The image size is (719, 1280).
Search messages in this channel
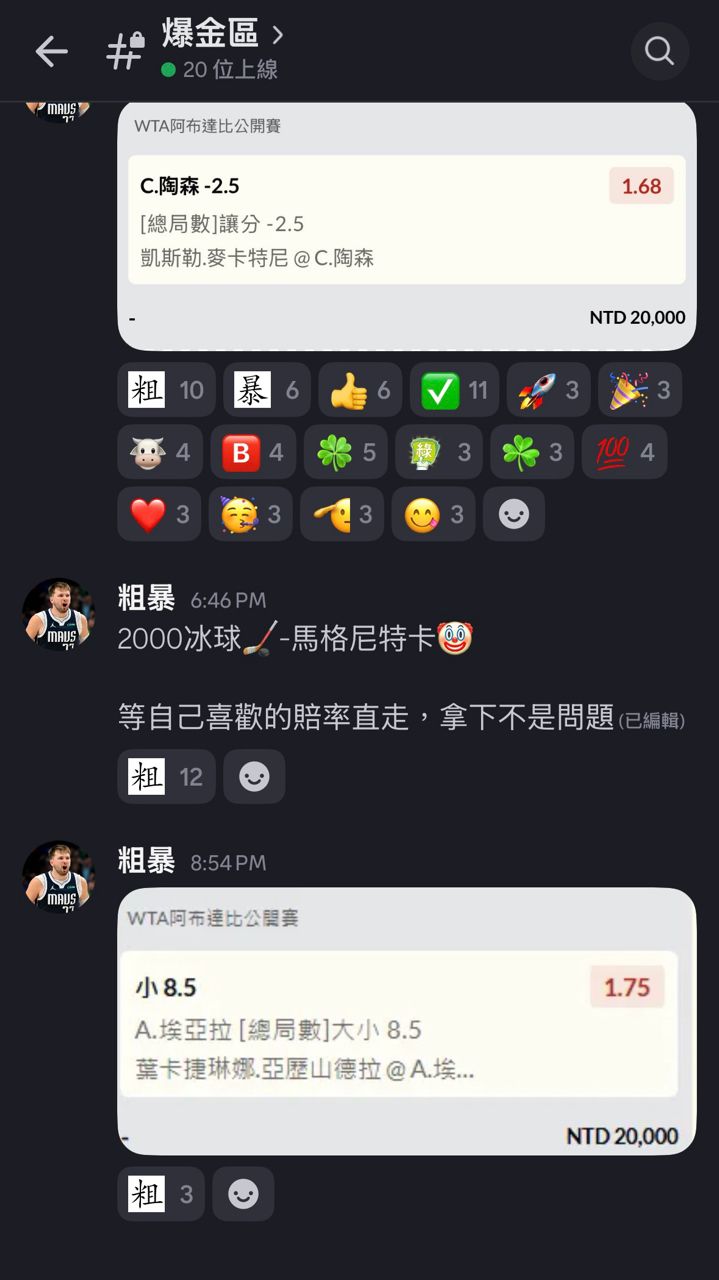pyautogui.click(x=659, y=51)
